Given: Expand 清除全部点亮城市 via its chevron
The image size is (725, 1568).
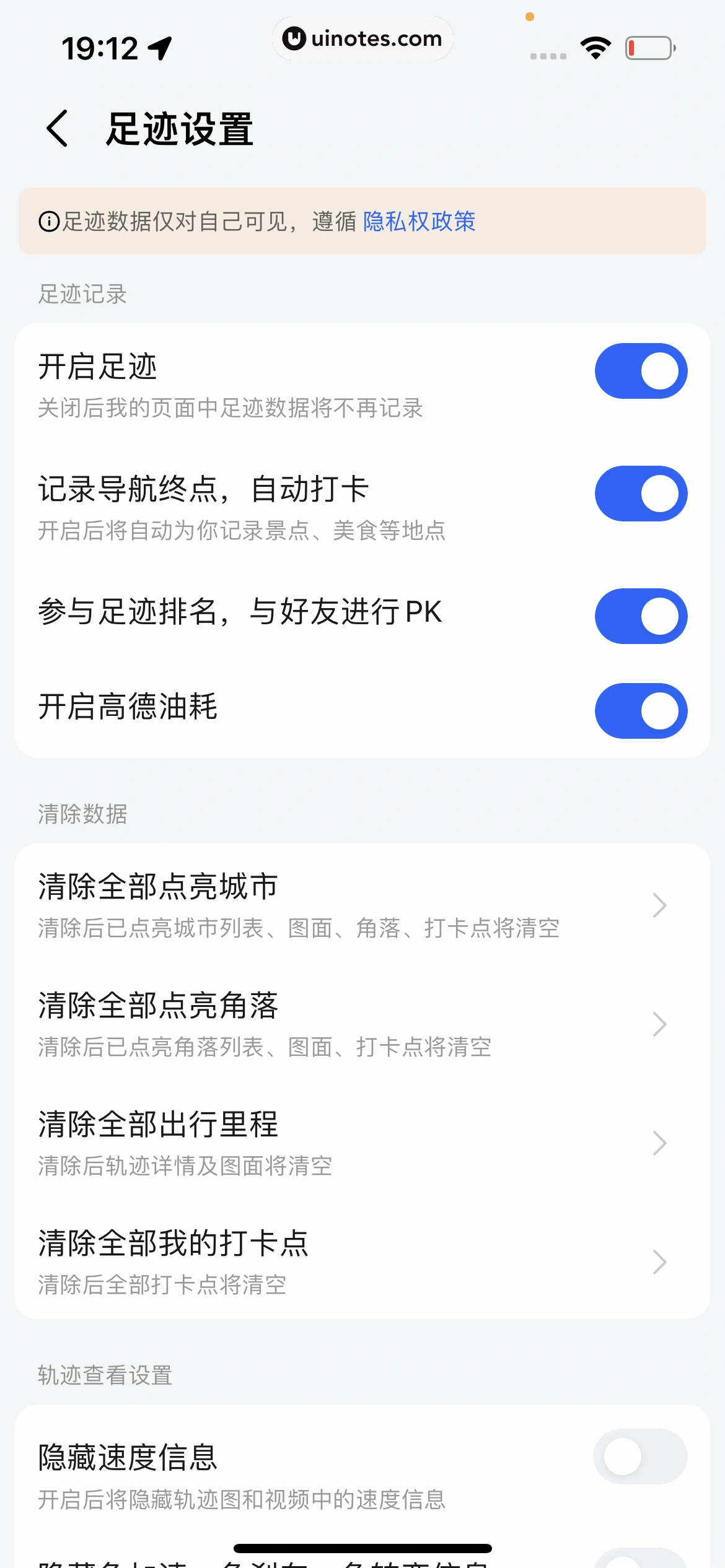Looking at the screenshot, I should (x=659, y=905).
